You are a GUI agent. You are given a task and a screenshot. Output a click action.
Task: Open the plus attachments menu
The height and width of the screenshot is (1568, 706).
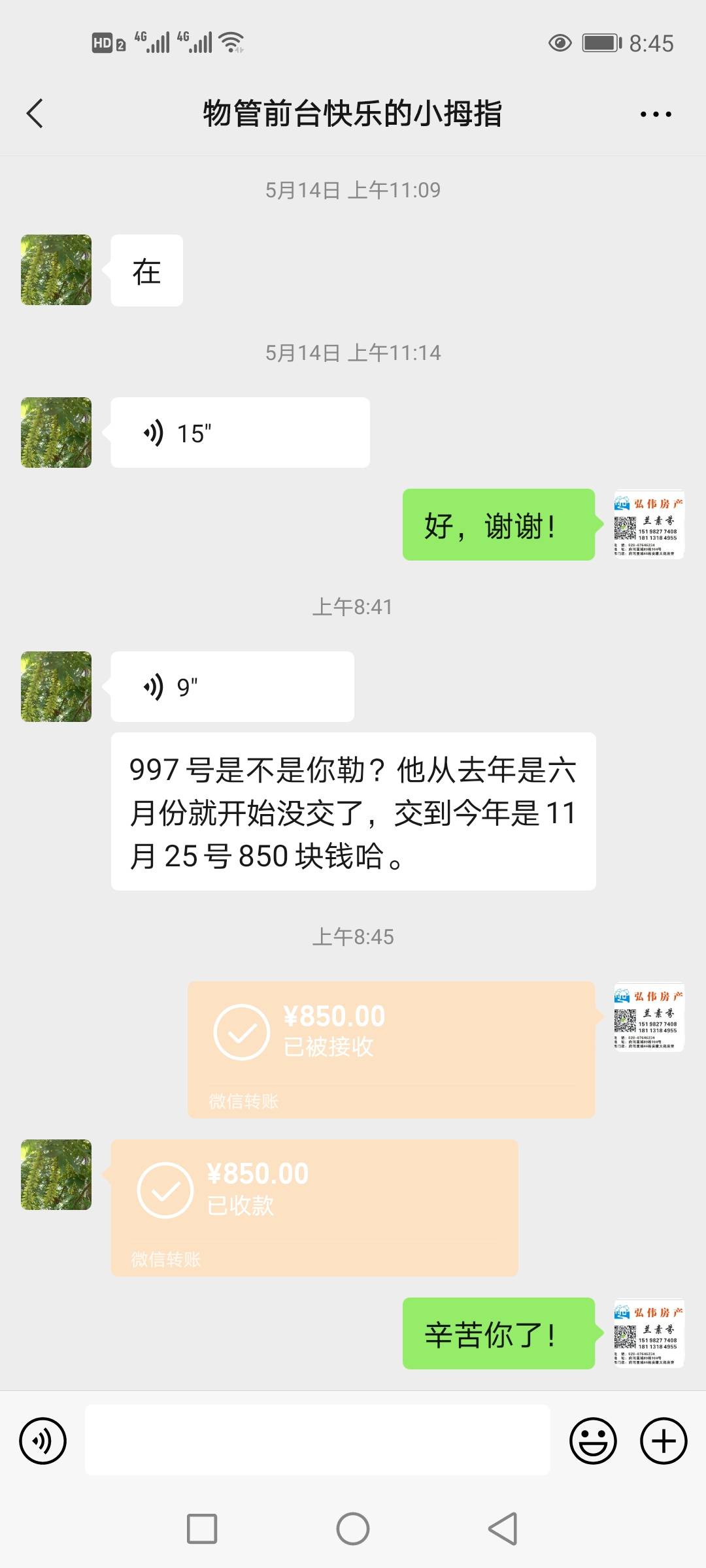click(x=663, y=1441)
